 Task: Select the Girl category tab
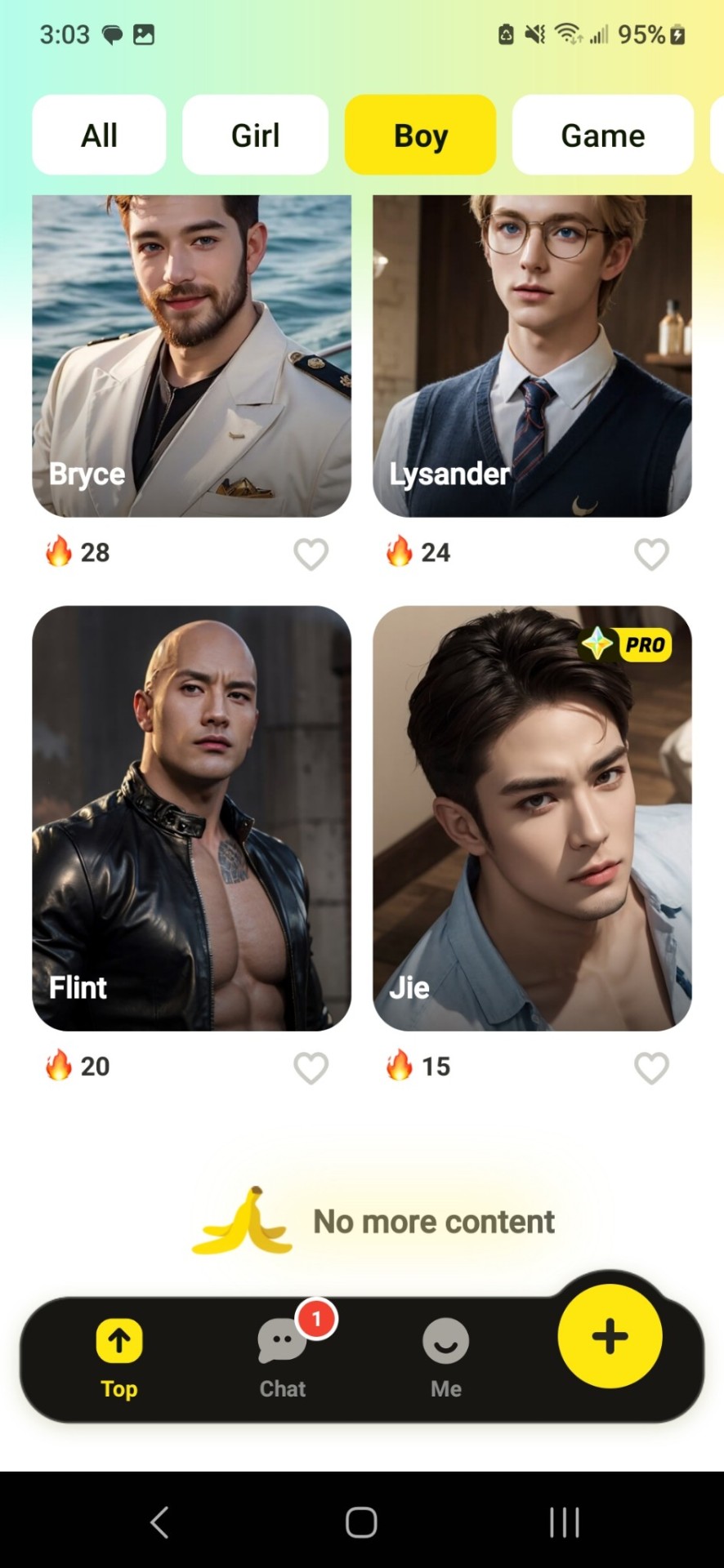[255, 135]
